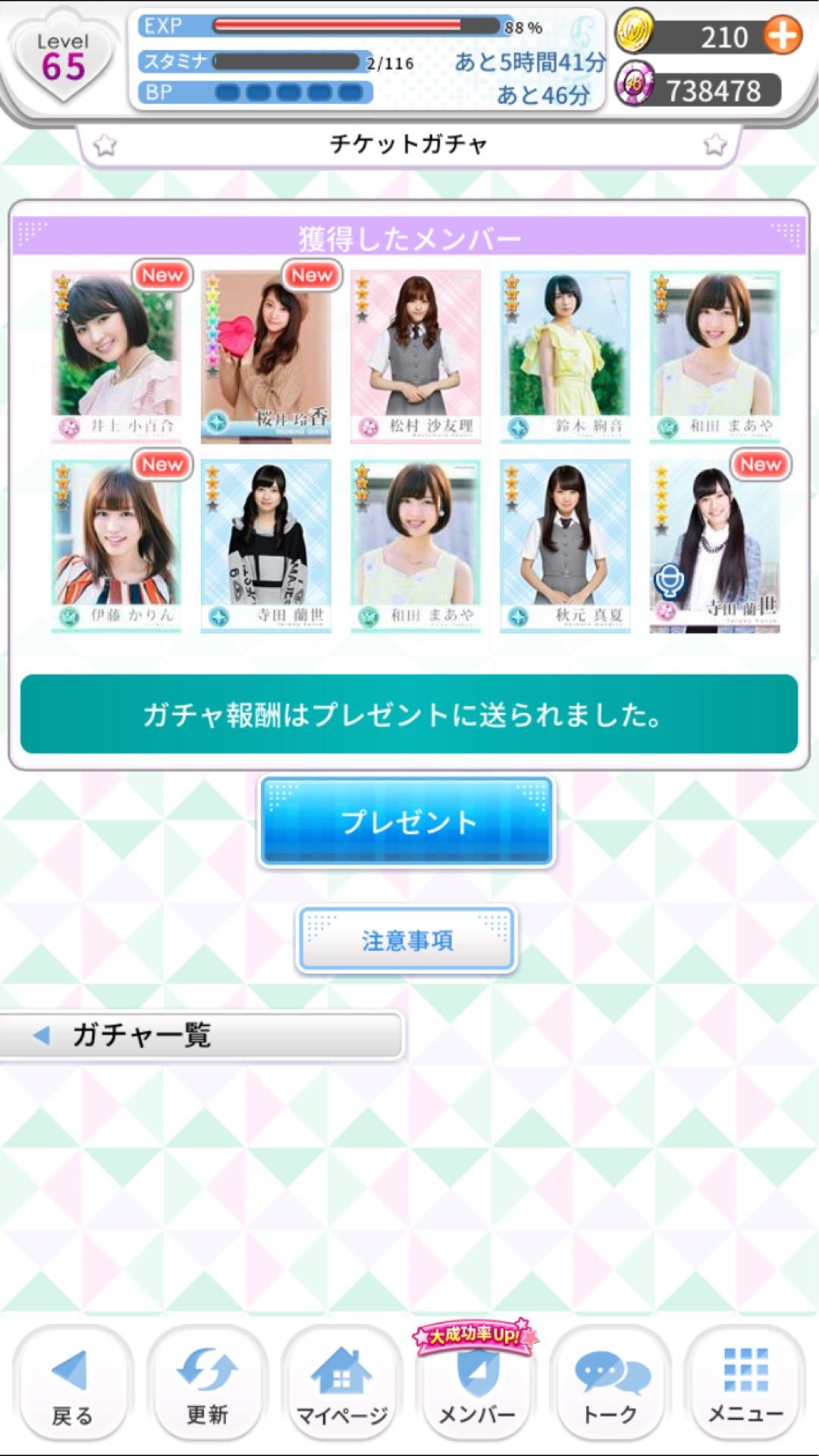The height and width of the screenshot is (1456, 819).
Task: Open the プレゼント present box
Action: [x=407, y=821]
